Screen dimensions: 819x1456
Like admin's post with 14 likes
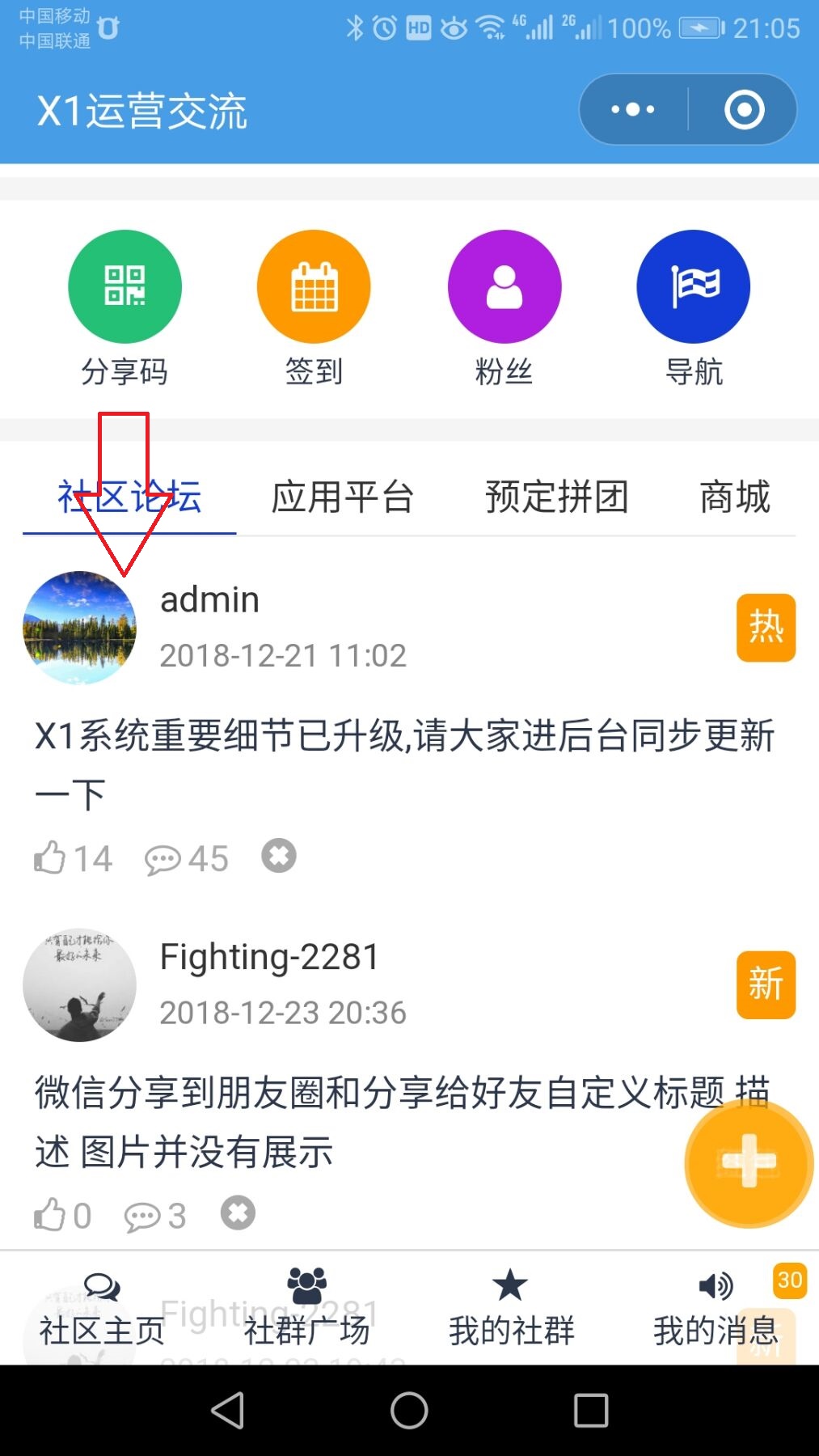50,857
